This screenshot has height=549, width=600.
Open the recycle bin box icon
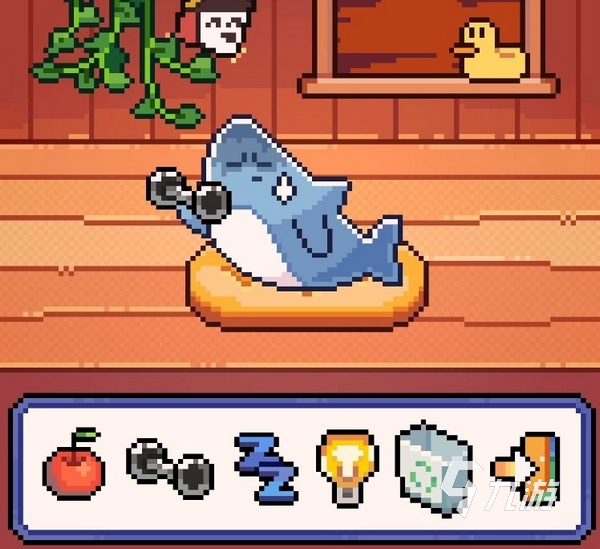[430, 464]
